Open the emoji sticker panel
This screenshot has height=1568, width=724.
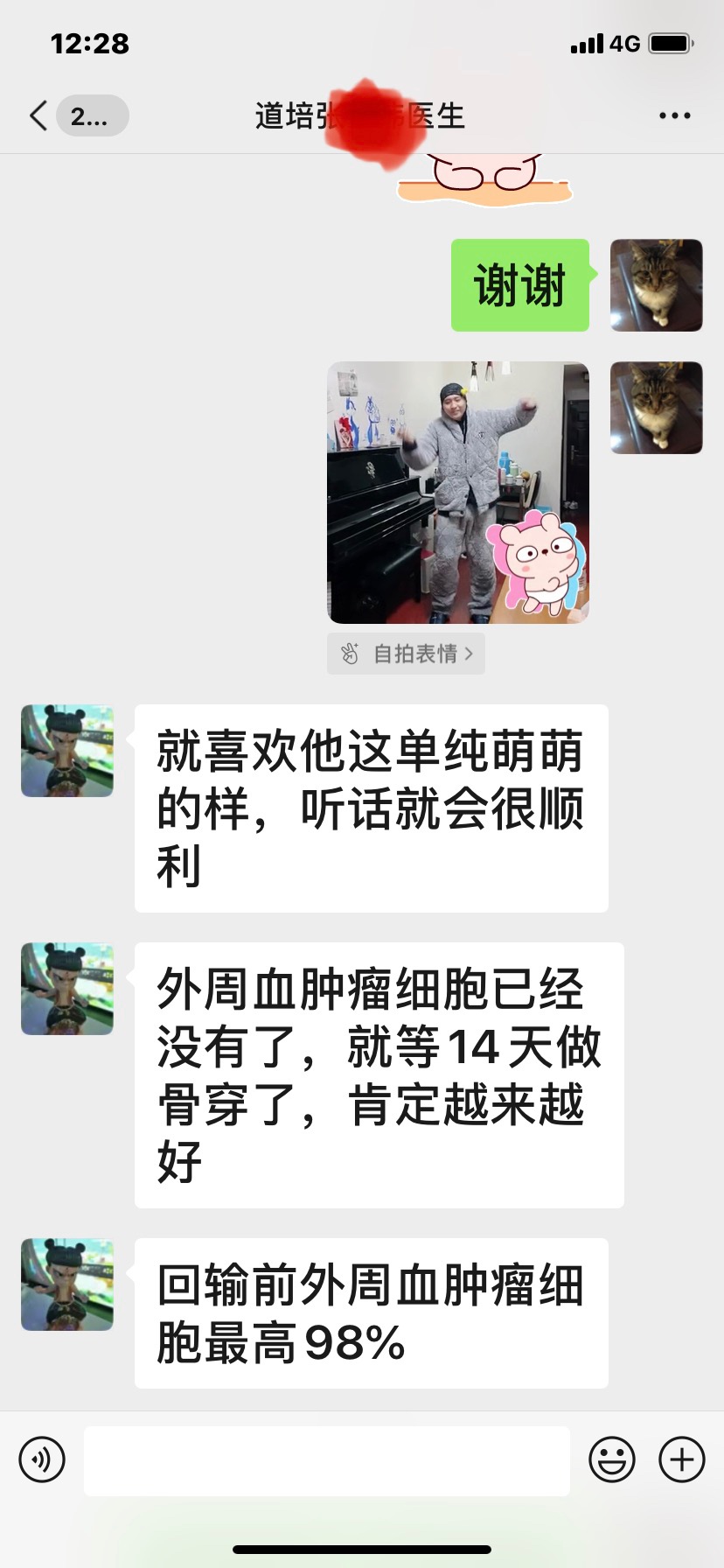click(x=611, y=1459)
